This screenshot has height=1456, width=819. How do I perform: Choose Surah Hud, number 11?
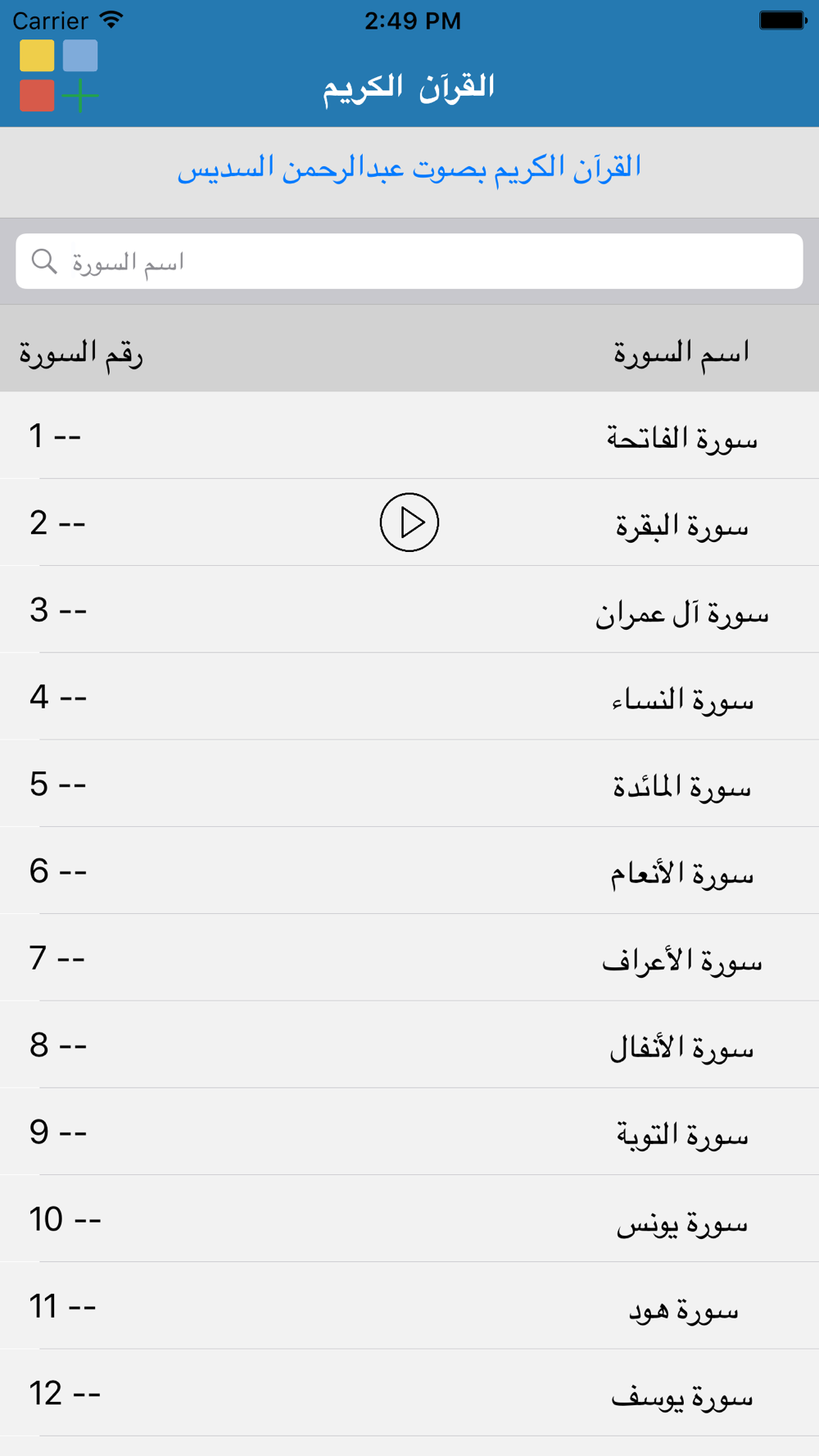tap(409, 1306)
